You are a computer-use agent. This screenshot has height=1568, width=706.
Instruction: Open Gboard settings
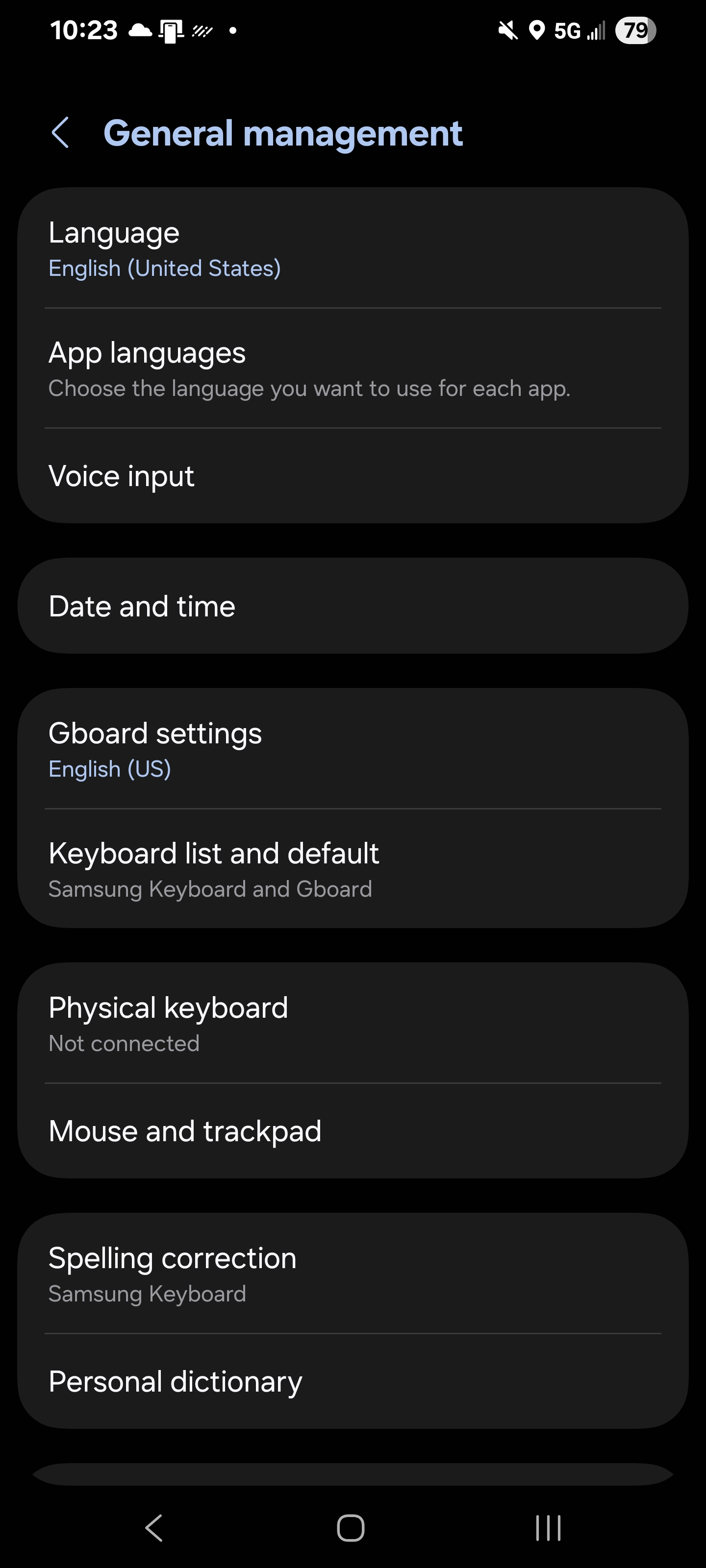point(353,749)
